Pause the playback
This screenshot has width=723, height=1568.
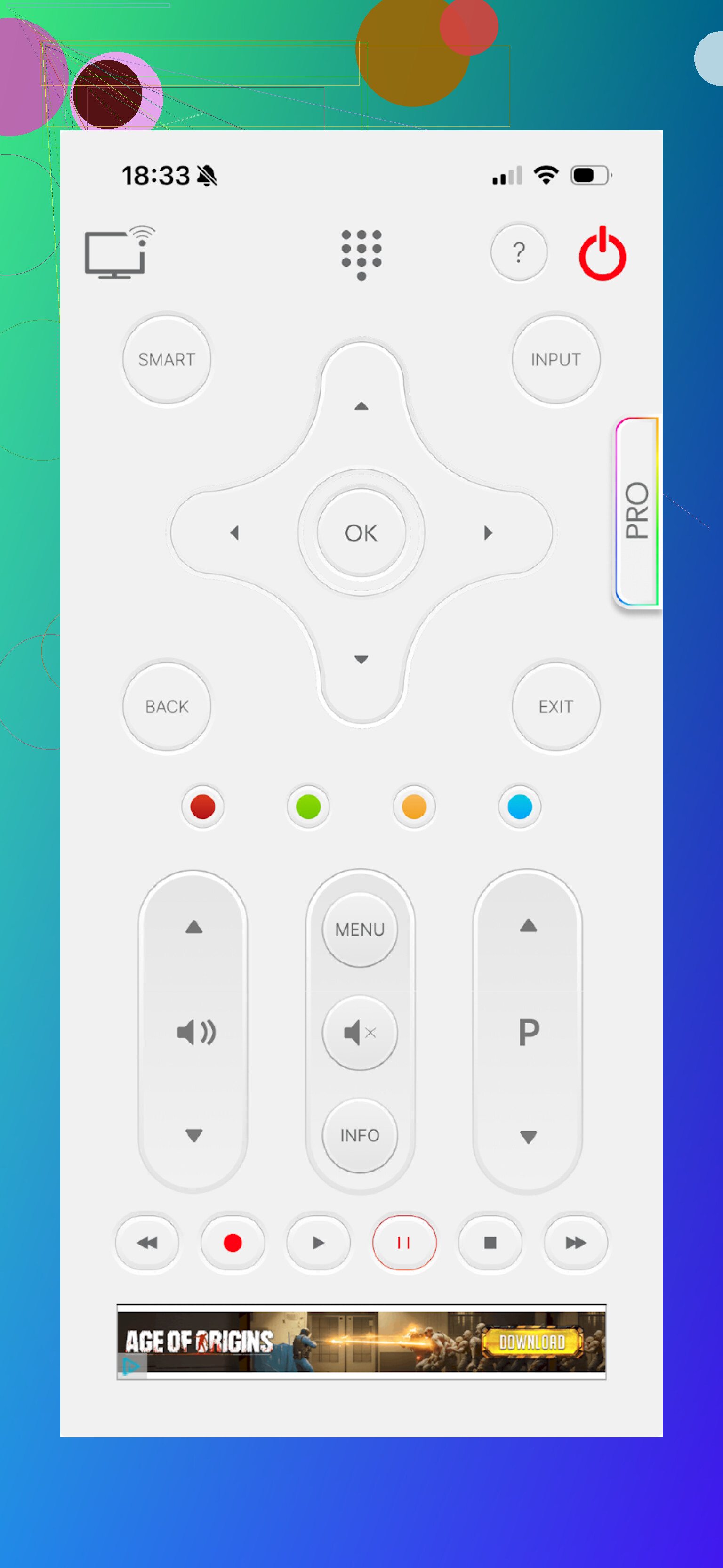coord(404,1242)
